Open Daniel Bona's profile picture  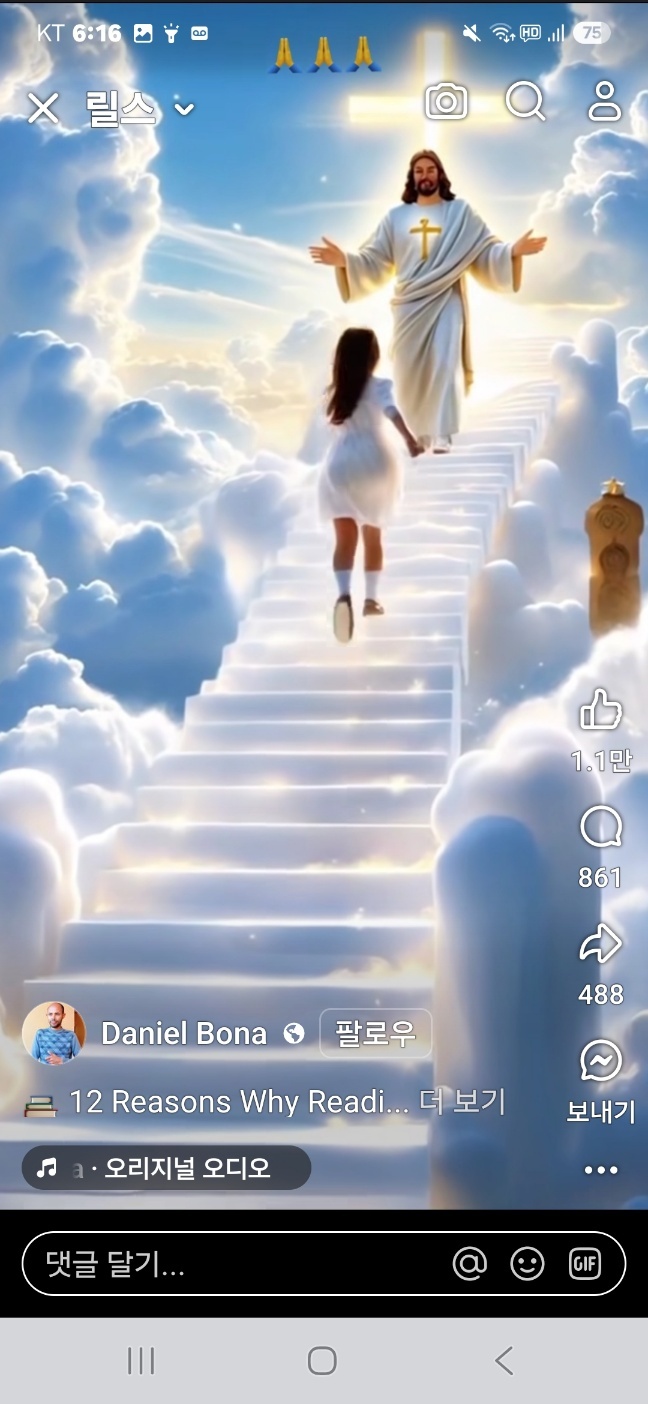point(54,1033)
